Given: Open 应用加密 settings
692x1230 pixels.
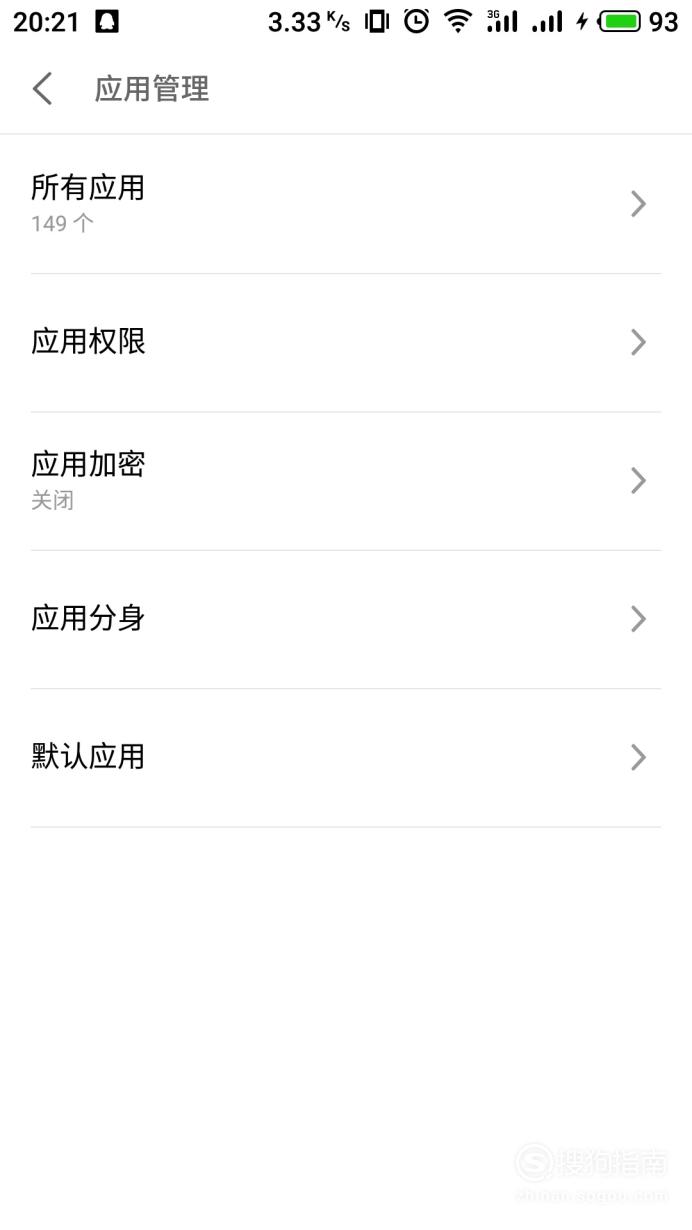Looking at the screenshot, I should [x=346, y=481].
